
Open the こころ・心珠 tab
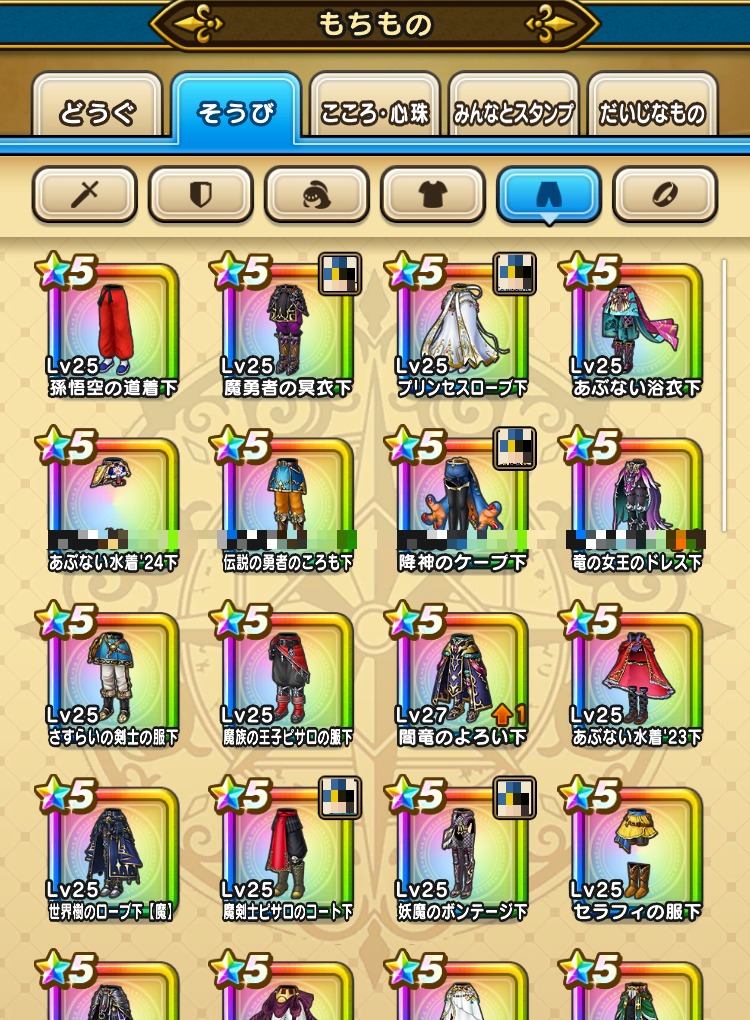click(375, 112)
